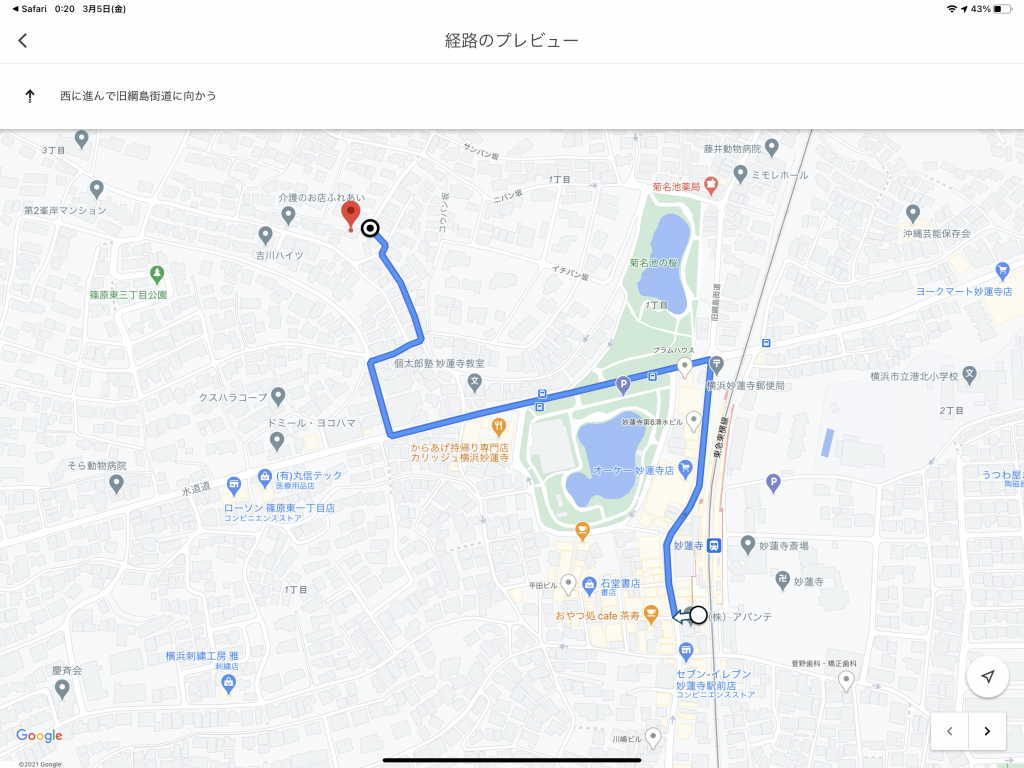Open からあげ持帰り専門店 カリッジュ marker

coord(499,425)
